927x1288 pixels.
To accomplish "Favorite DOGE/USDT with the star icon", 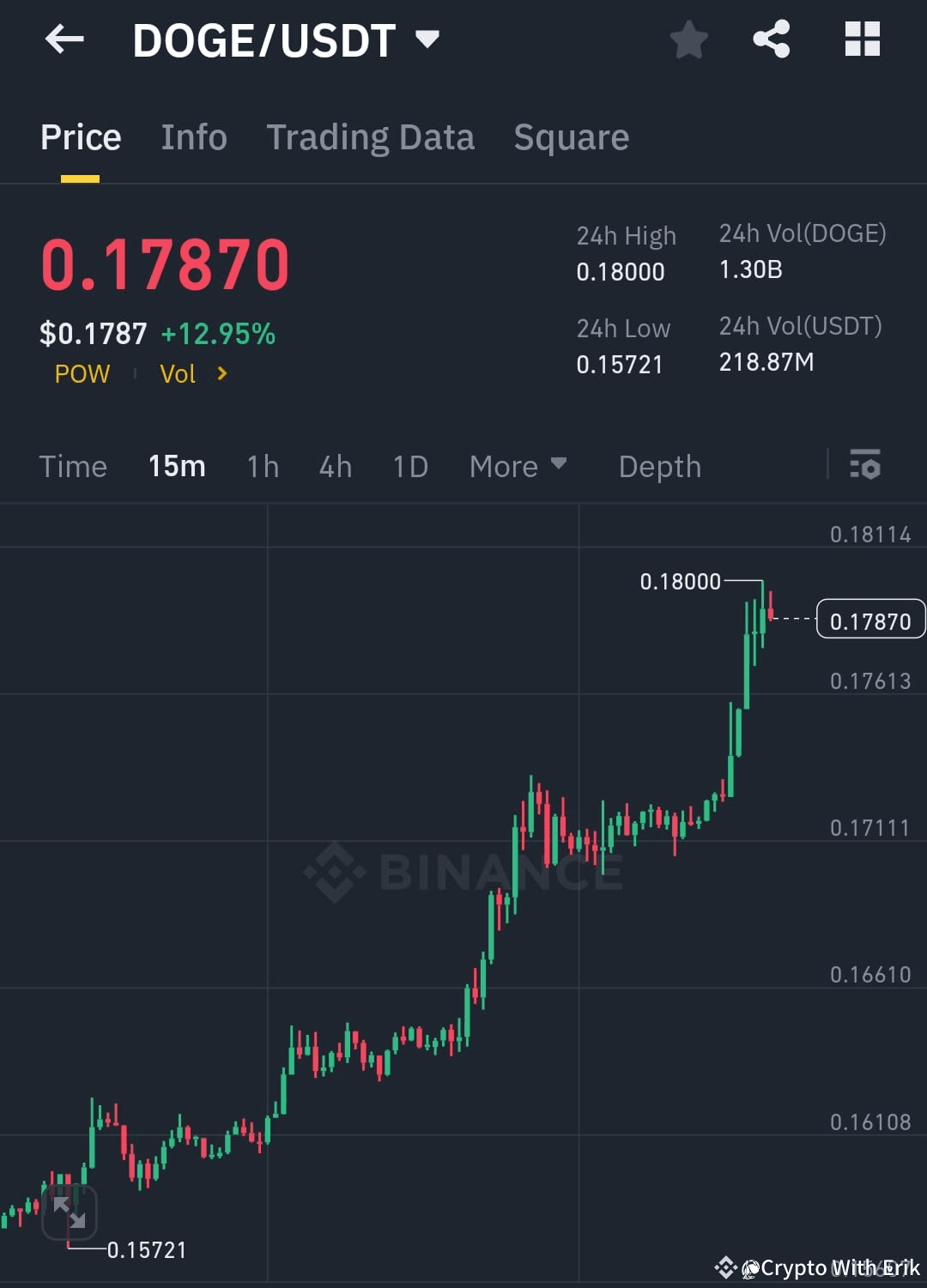I will click(x=688, y=39).
